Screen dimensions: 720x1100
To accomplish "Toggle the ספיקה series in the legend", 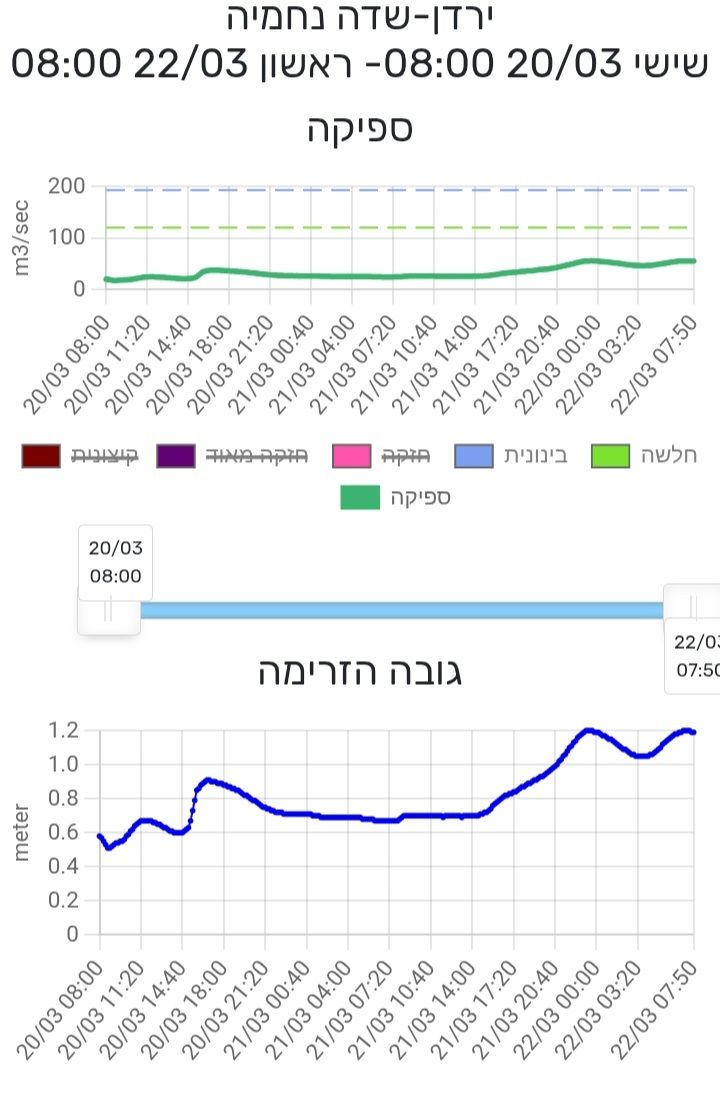I will [x=396, y=497].
